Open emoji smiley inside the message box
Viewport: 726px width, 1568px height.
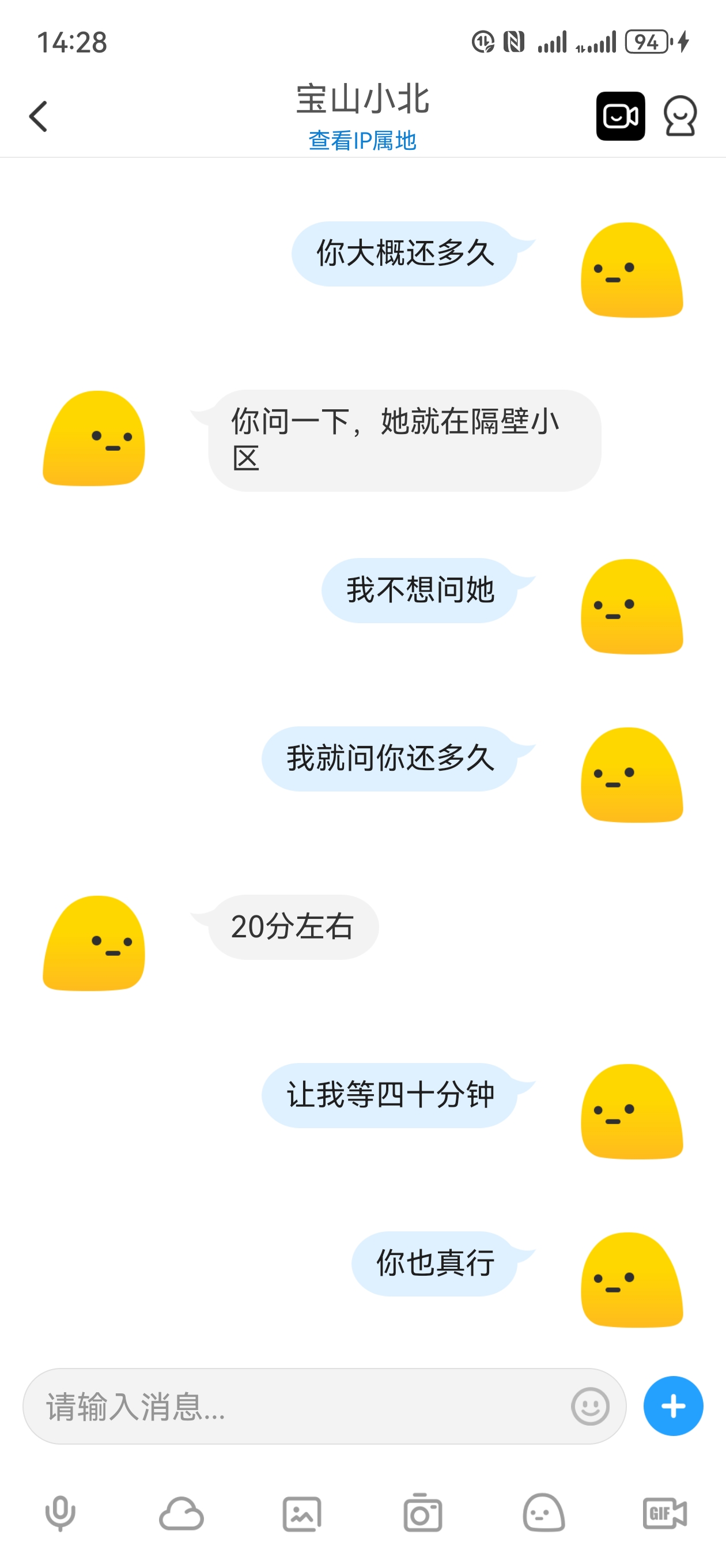pyautogui.click(x=589, y=1407)
